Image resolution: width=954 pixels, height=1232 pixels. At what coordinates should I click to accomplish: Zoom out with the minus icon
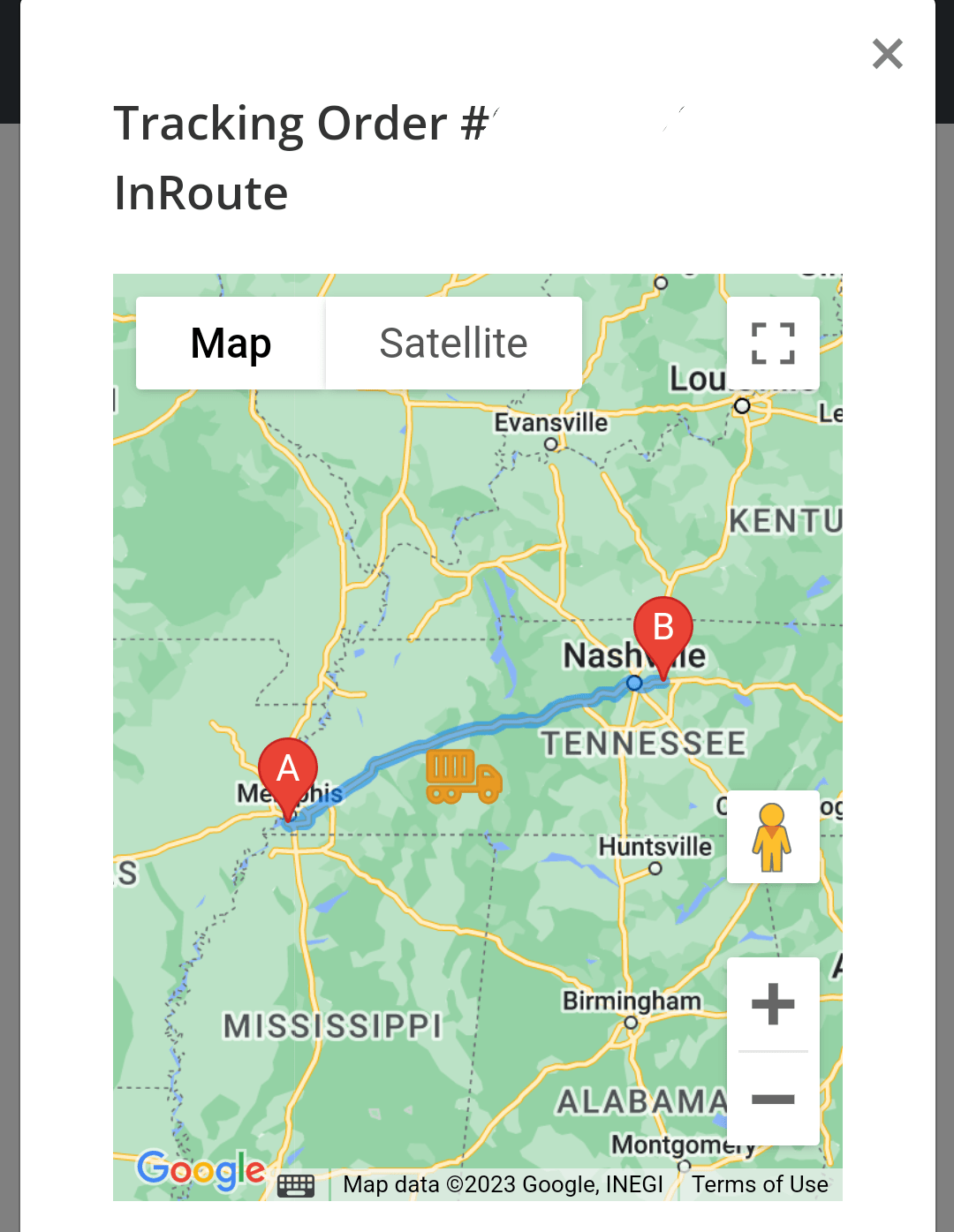tap(773, 1098)
